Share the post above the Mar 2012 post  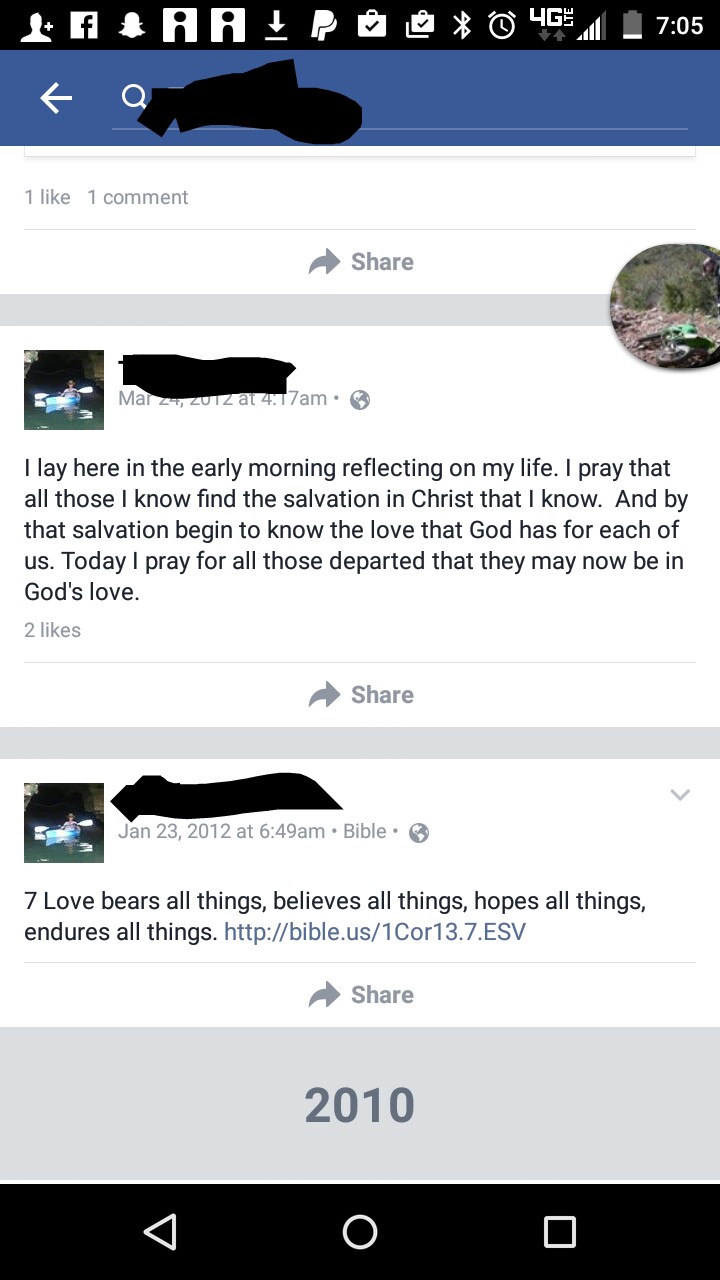[361, 262]
